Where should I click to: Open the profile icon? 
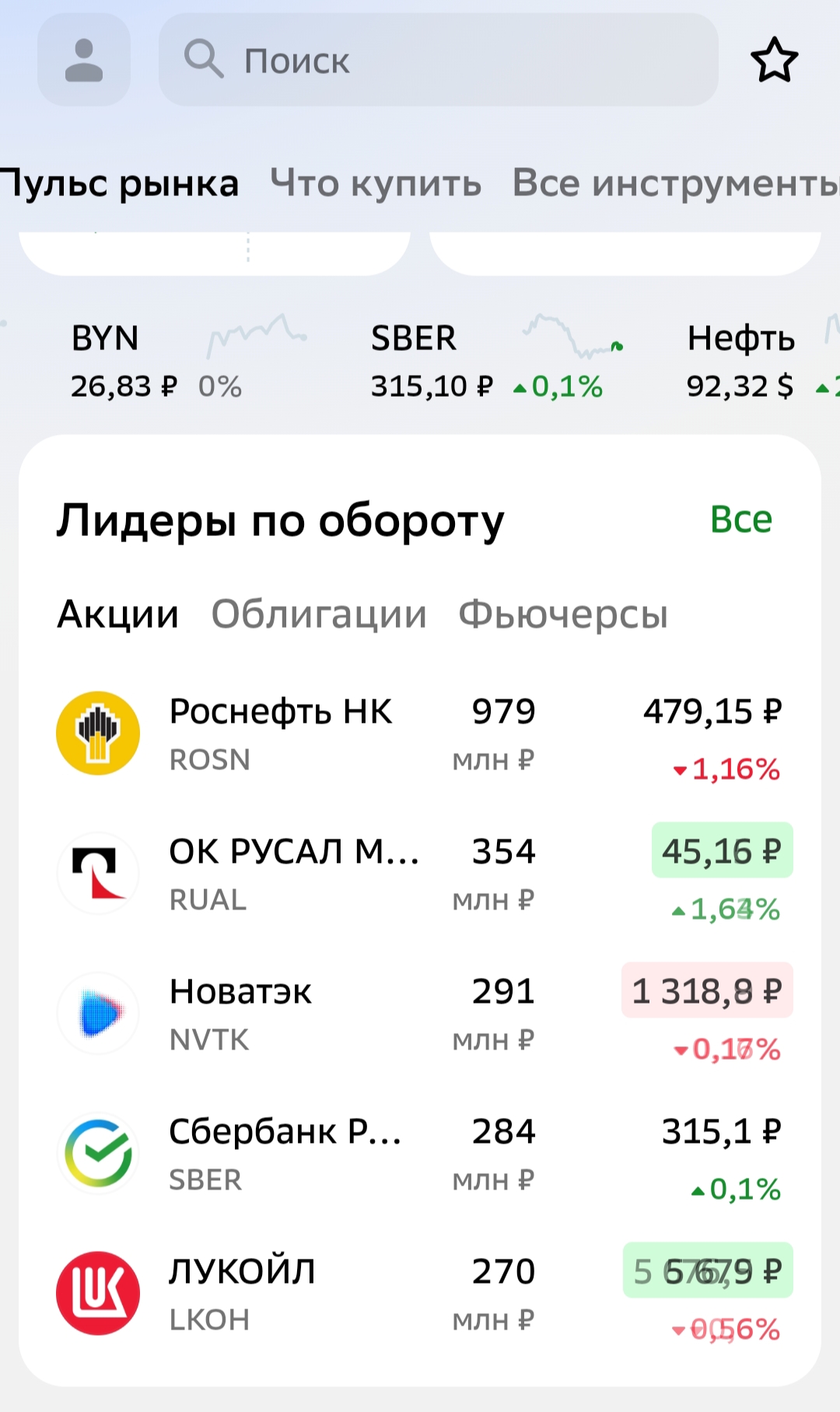(x=84, y=60)
